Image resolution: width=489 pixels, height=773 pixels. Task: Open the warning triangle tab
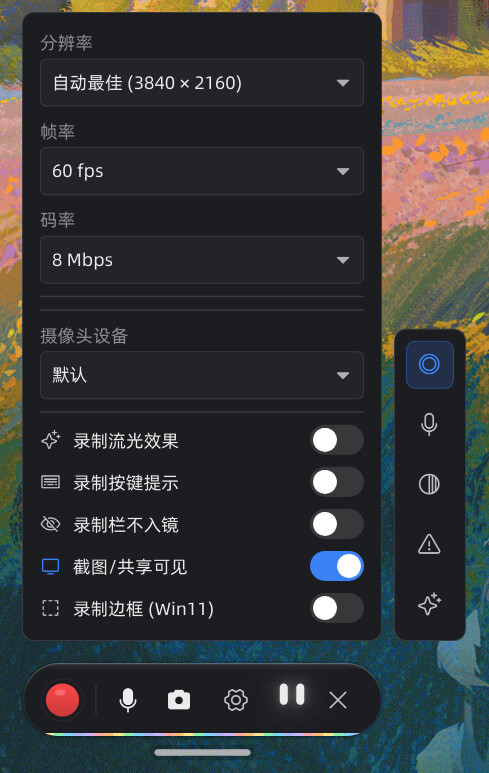pyautogui.click(x=429, y=544)
